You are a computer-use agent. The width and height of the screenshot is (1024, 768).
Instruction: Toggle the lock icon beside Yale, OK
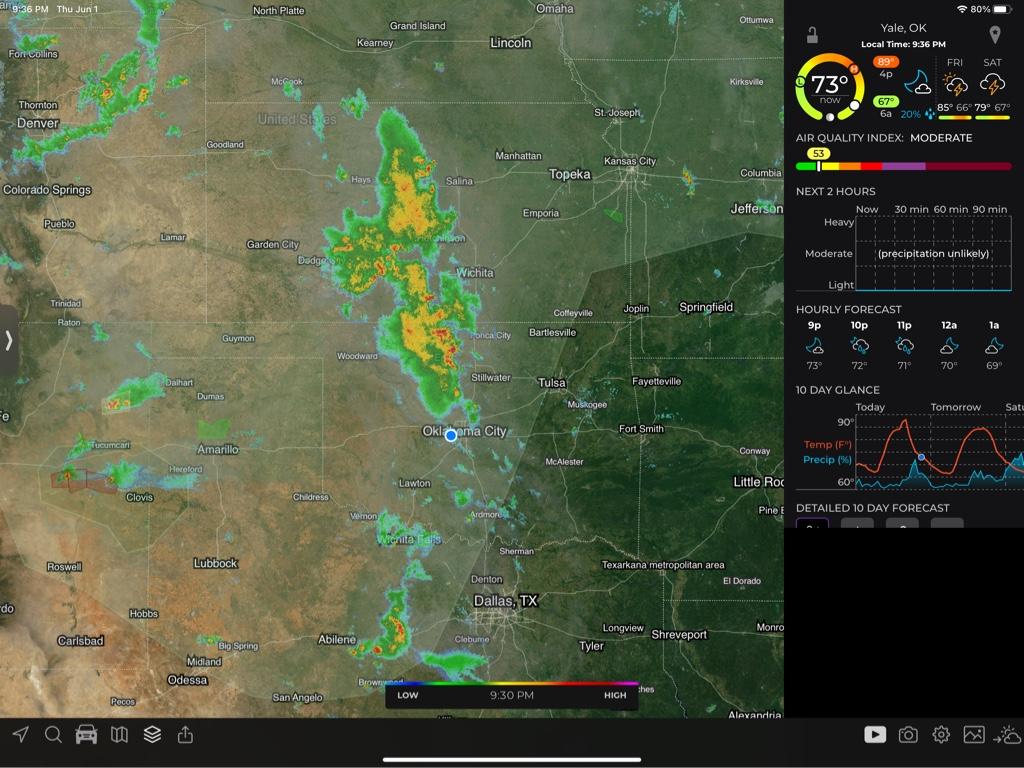pos(812,36)
